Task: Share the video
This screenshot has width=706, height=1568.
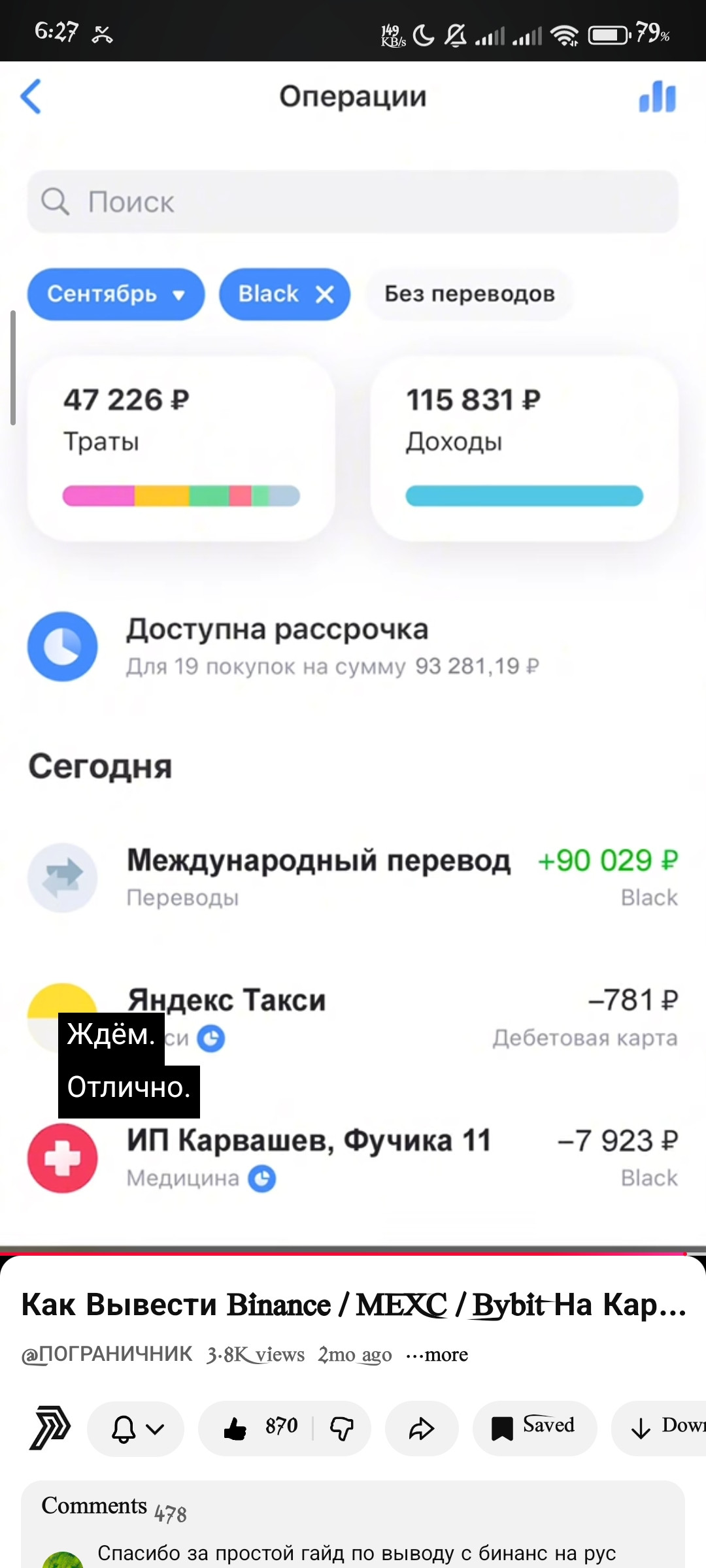Action: 421,1428
